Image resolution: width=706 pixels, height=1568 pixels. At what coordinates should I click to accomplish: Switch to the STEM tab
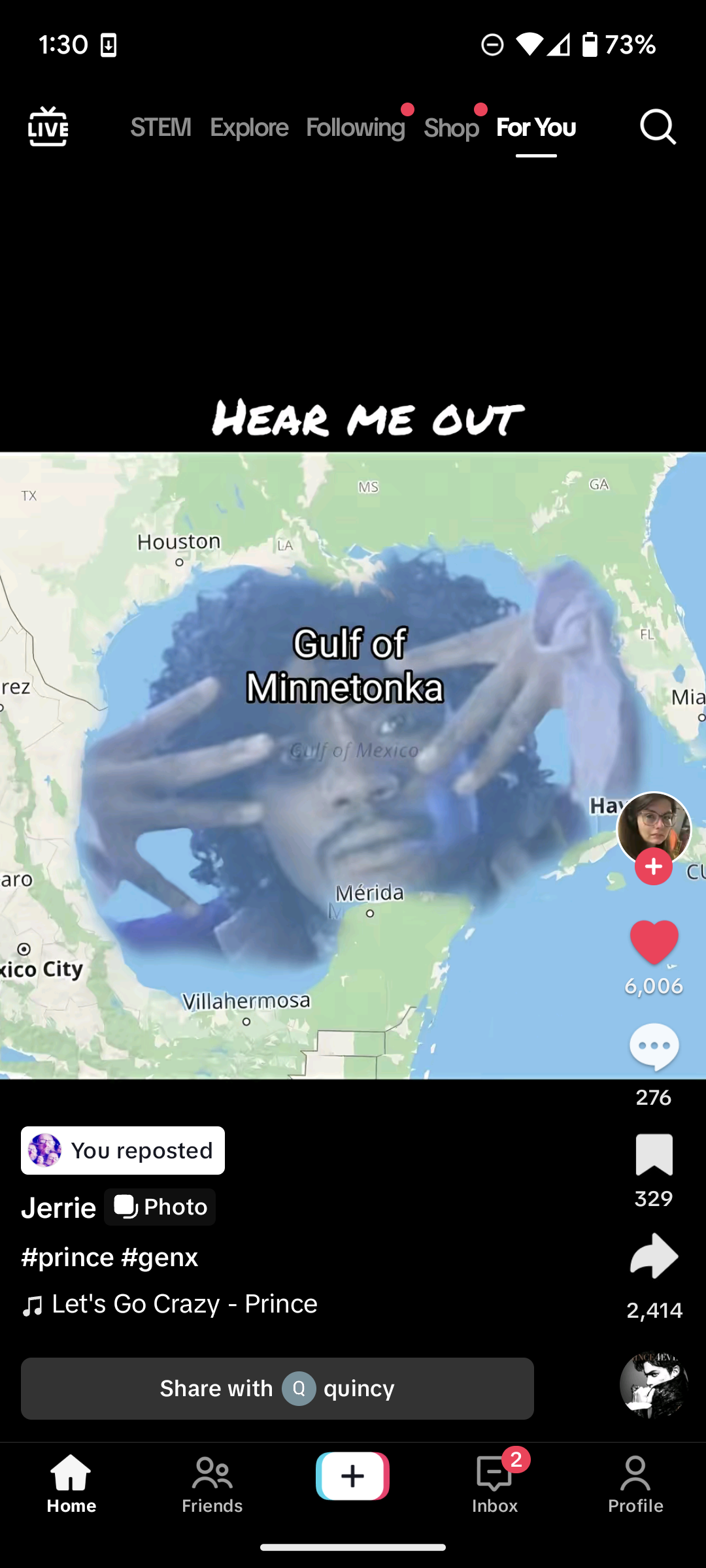point(160,127)
